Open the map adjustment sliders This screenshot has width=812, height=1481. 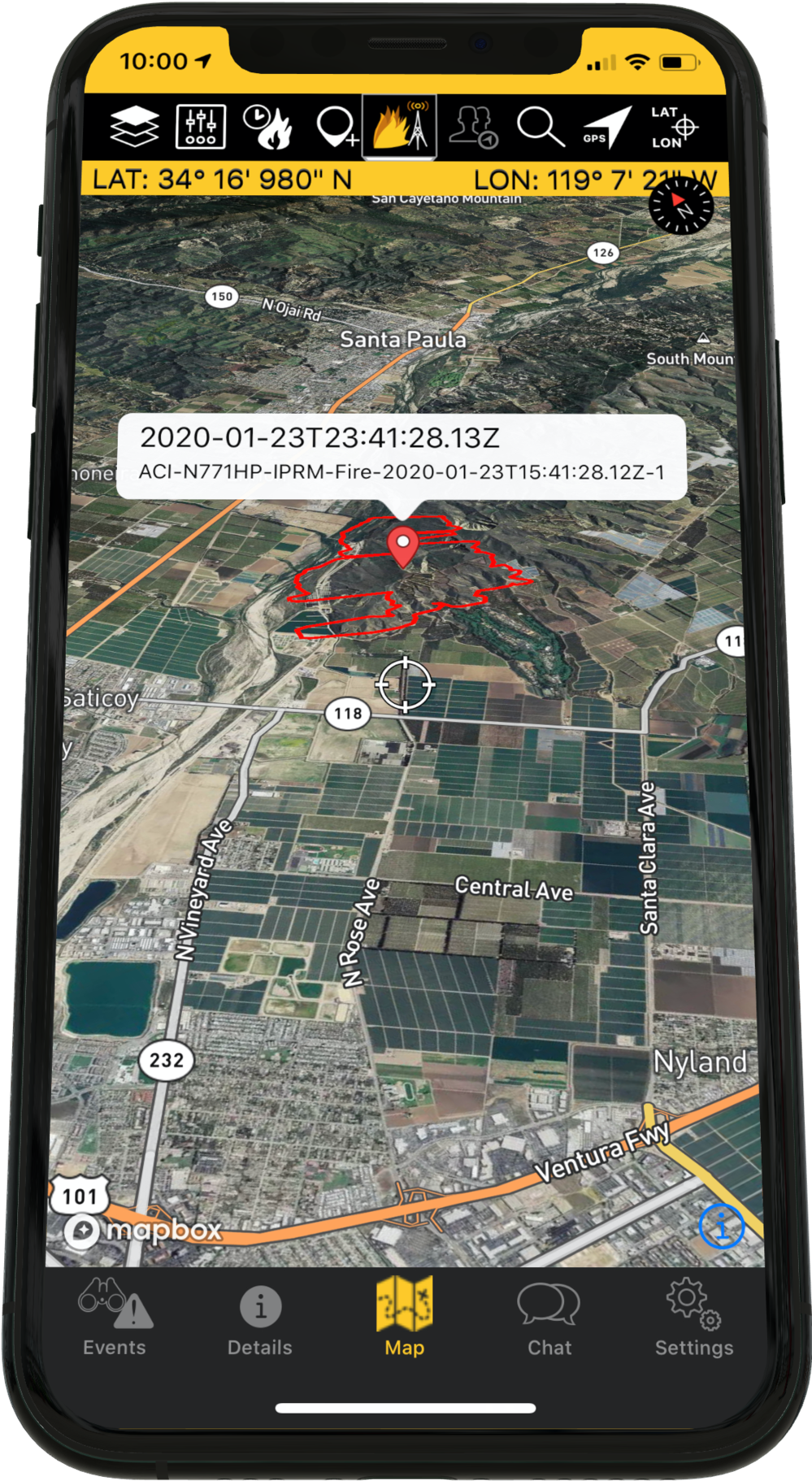[x=200, y=127]
